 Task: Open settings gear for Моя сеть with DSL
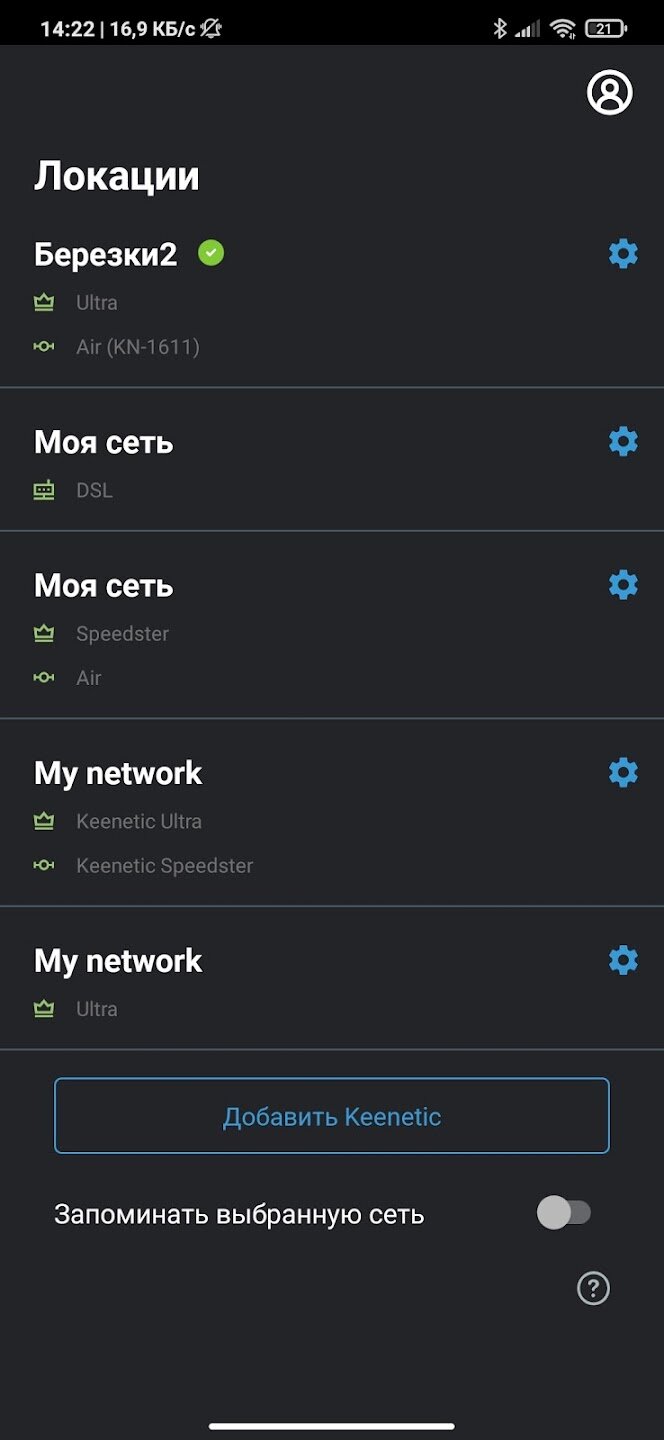click(623, 441)
